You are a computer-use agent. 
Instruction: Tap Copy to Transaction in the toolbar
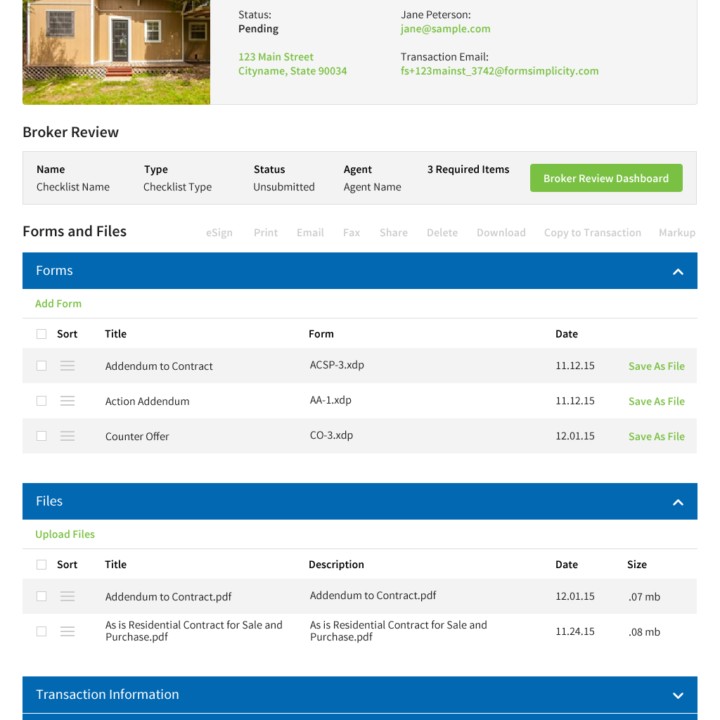(x=592, y=233)
